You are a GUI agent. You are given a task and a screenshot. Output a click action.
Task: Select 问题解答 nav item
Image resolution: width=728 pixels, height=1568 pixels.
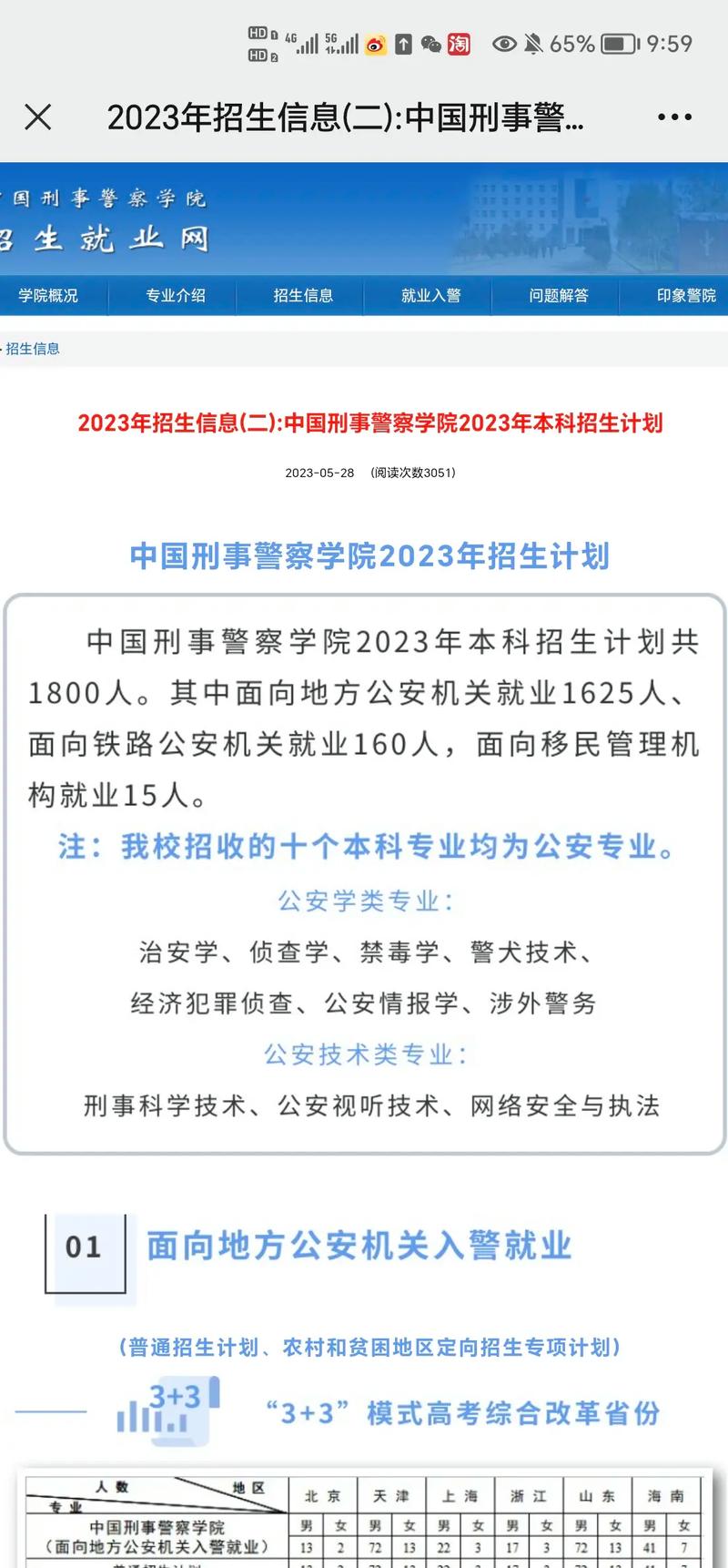tap(559, 296)
